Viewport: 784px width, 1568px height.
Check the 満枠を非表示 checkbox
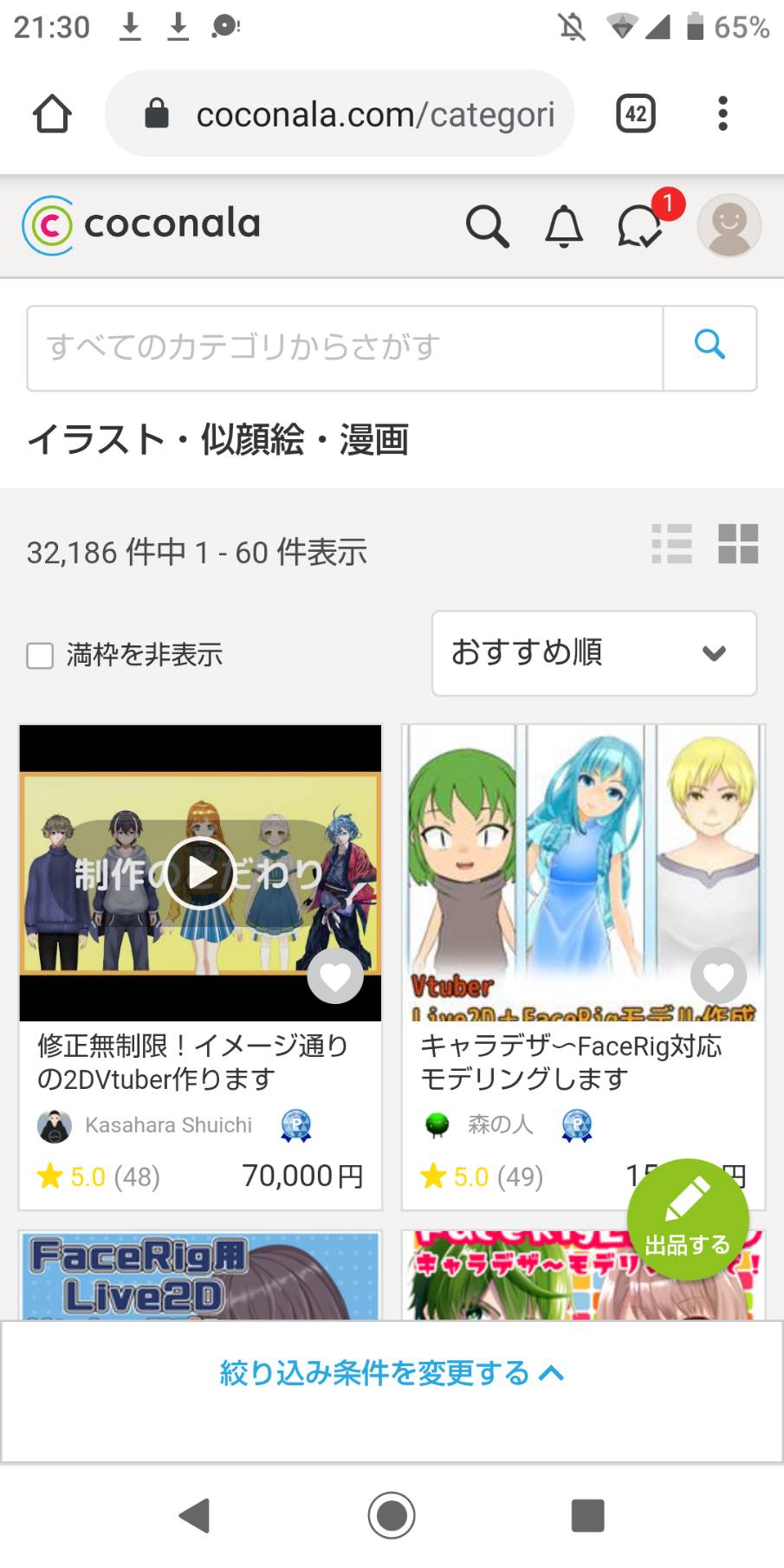point(40,656)
